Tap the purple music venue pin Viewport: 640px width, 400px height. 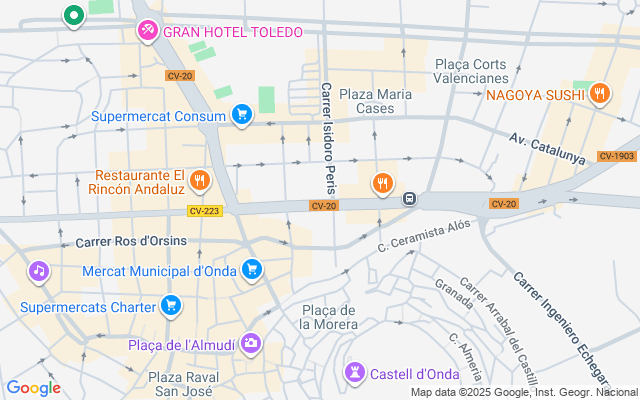[x=39, y=270]
